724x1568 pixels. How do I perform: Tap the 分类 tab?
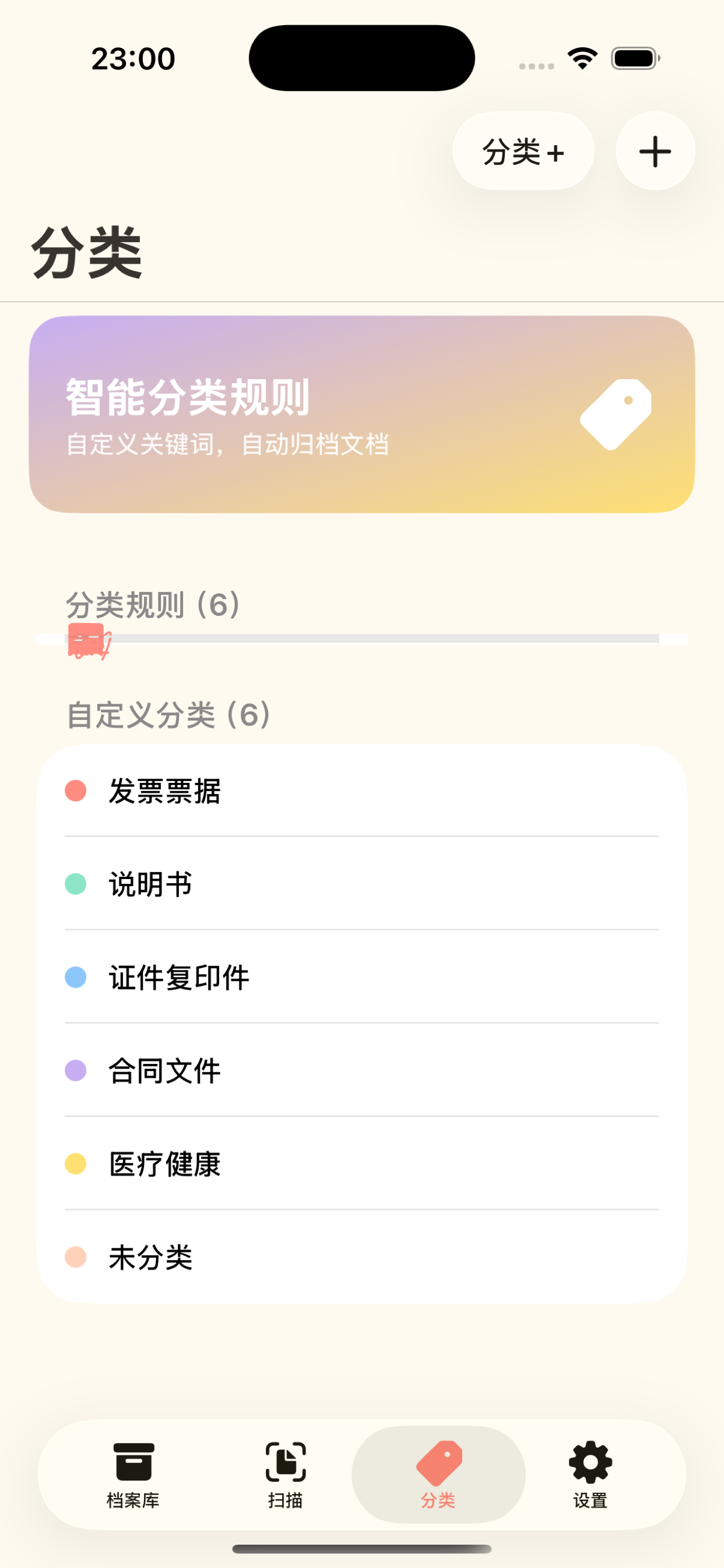point(438,1475)
